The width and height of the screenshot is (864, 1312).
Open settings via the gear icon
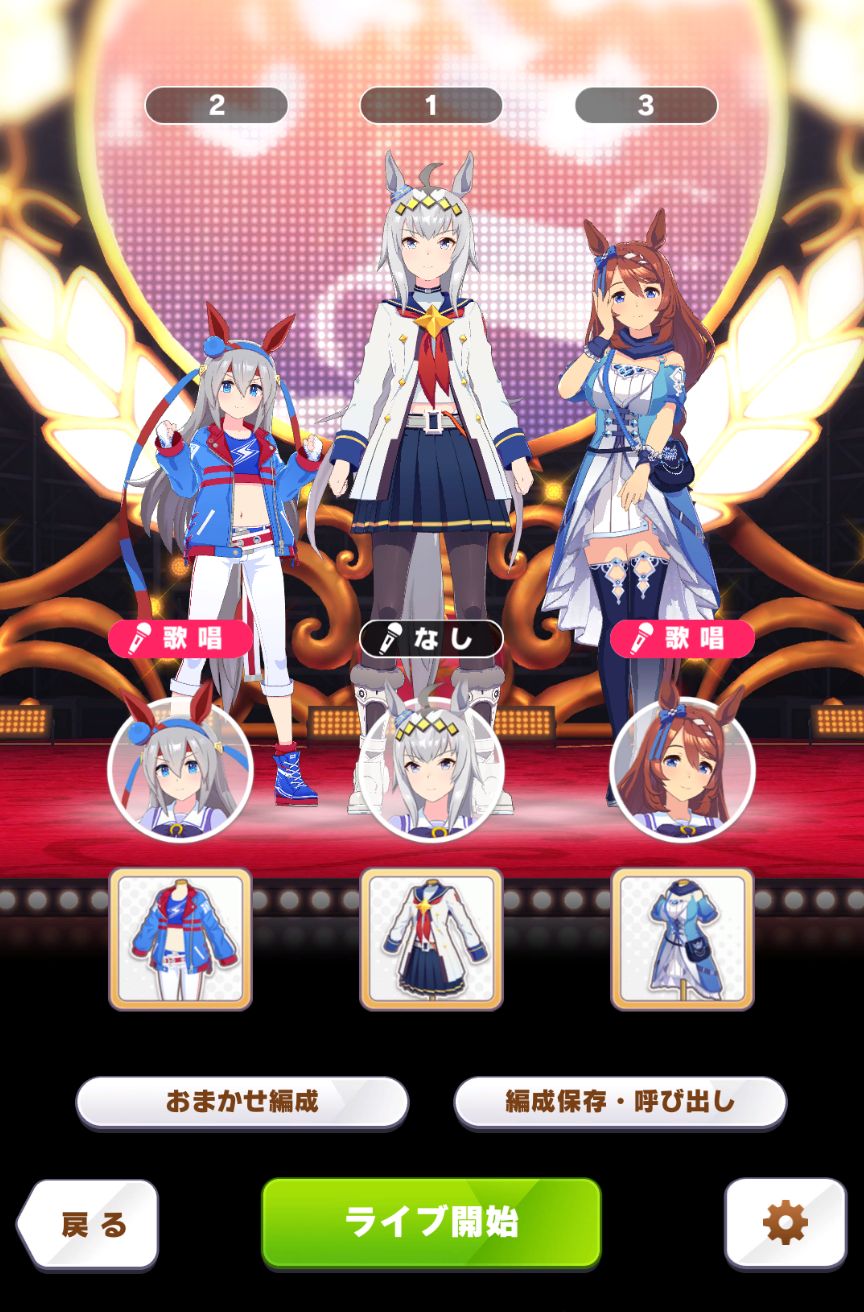coord(784,1222)
